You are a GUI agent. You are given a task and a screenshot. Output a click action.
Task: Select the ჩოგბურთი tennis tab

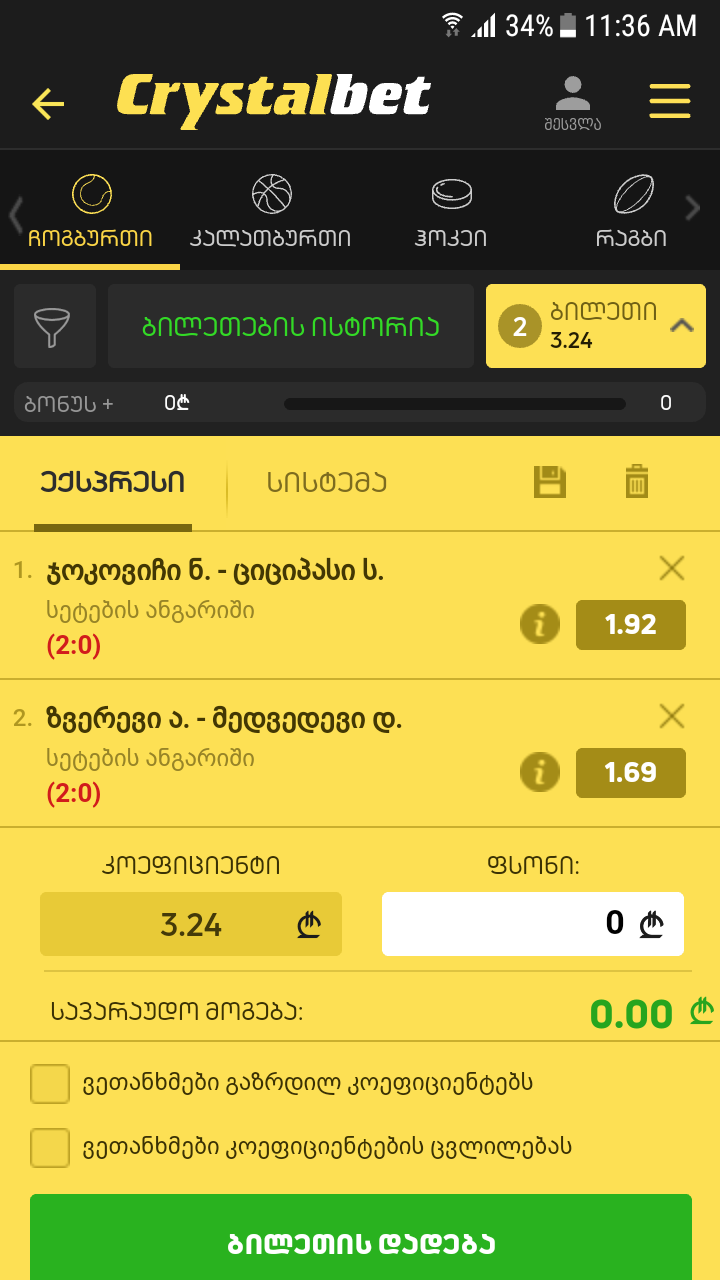[91, 212]
